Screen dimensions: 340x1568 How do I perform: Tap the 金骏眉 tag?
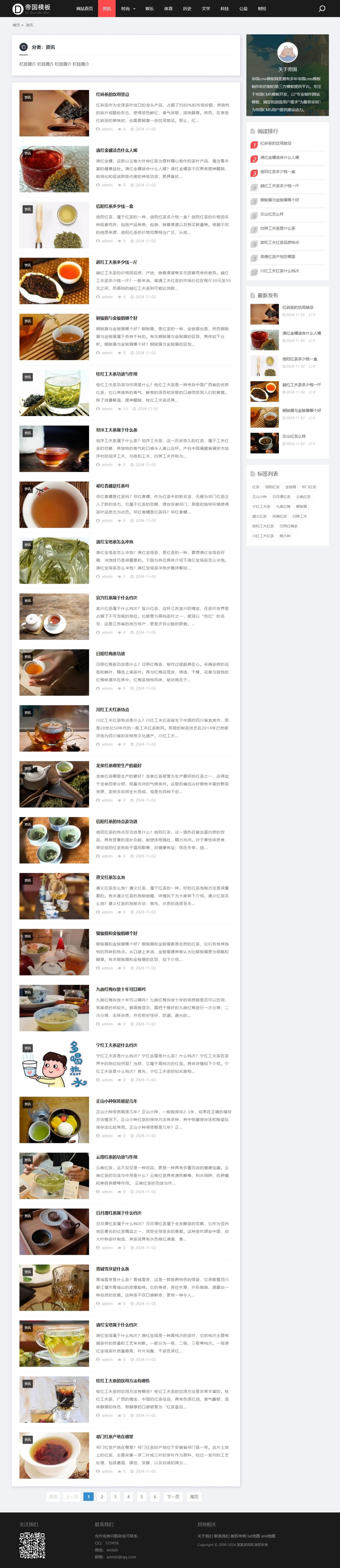(x=291, y=487)
